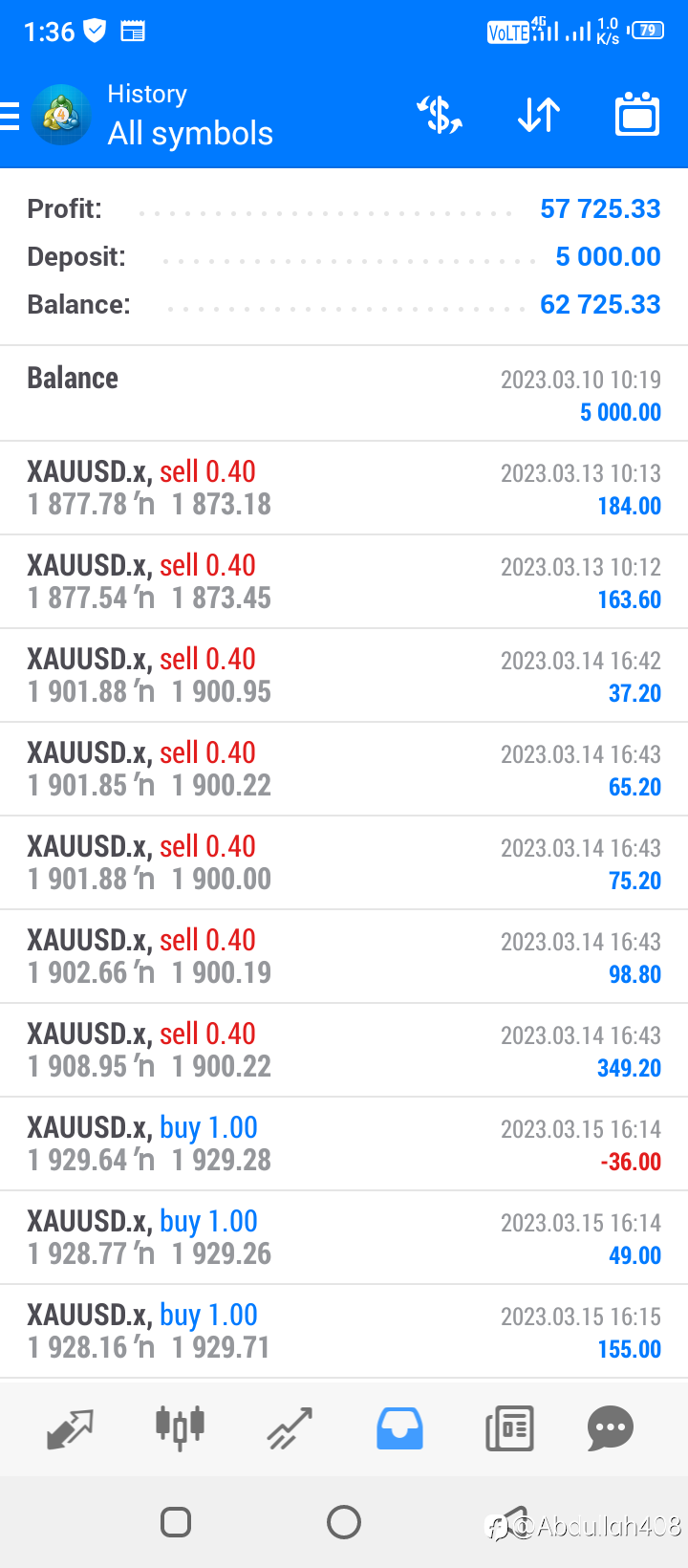Viewport: 688px width, 1568px height.
Task: Expand the sell trade with 349.20 profit
Action: 344,1050
